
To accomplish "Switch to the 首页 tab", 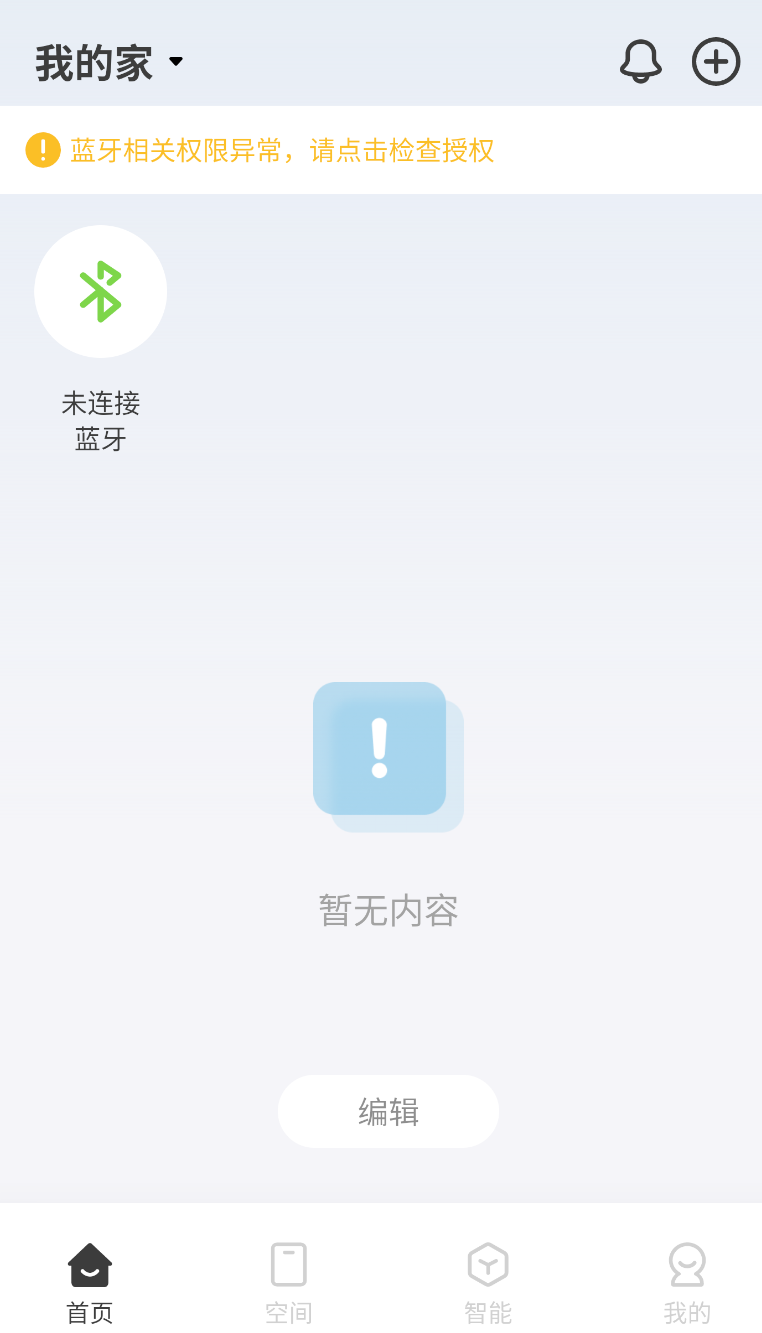I will pyautogui.click(x=90, y=1283).
